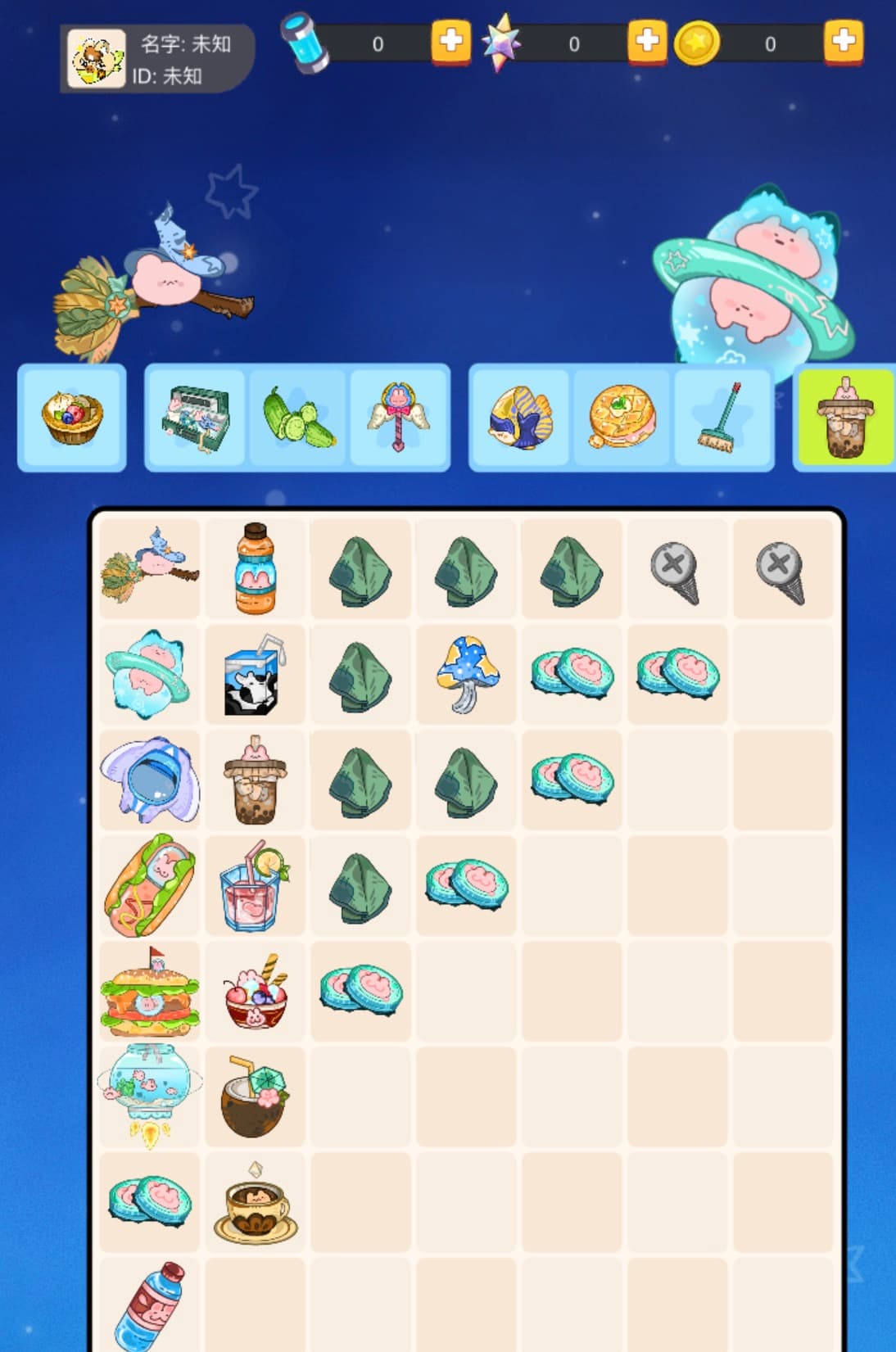Add more star gems with plus button
Screen dimensions: 896x1352
pos(647,41)
